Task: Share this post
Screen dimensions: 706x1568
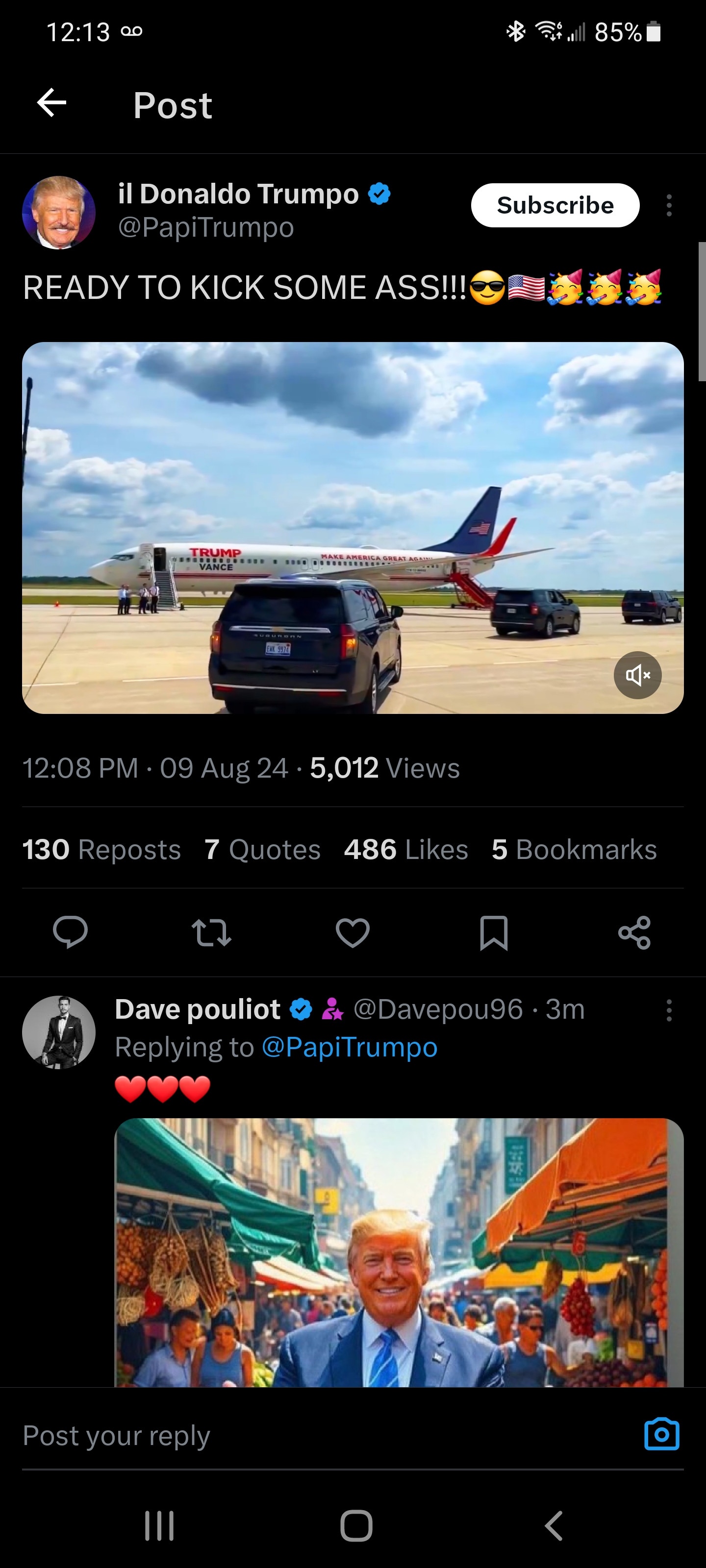Action: coord(634,932)
